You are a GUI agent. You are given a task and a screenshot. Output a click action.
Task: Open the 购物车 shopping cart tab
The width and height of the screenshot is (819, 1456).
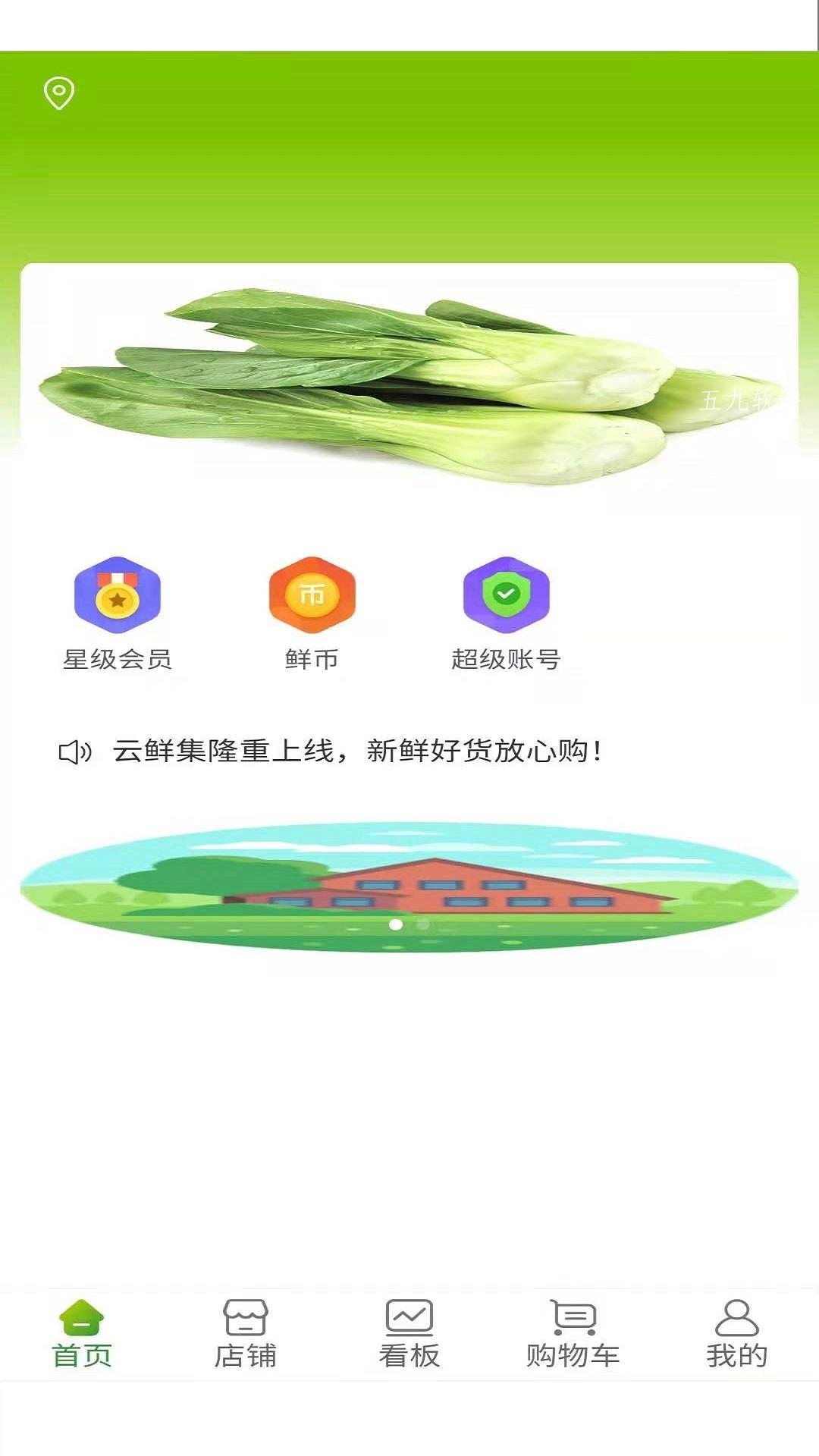(573, 1335)
